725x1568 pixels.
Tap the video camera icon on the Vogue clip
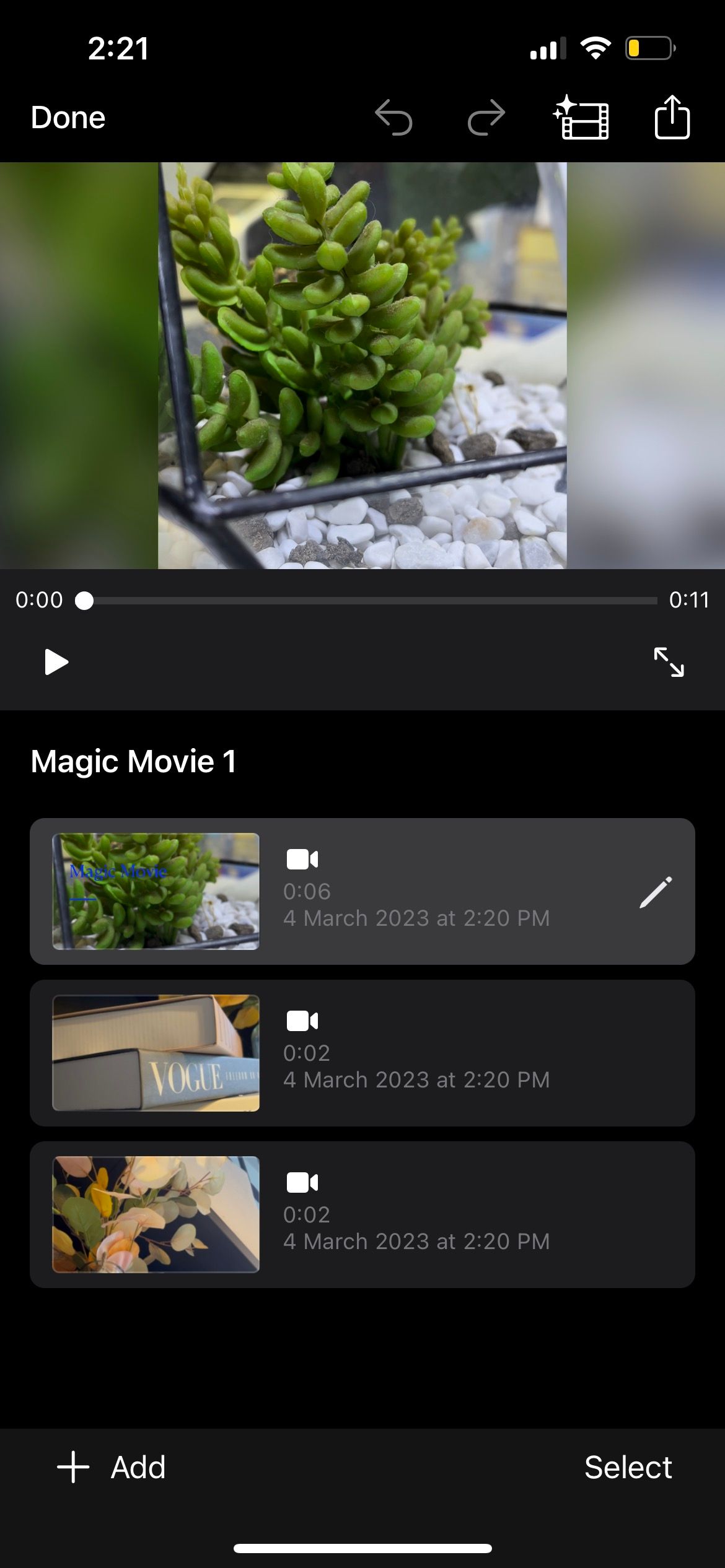302,1022
